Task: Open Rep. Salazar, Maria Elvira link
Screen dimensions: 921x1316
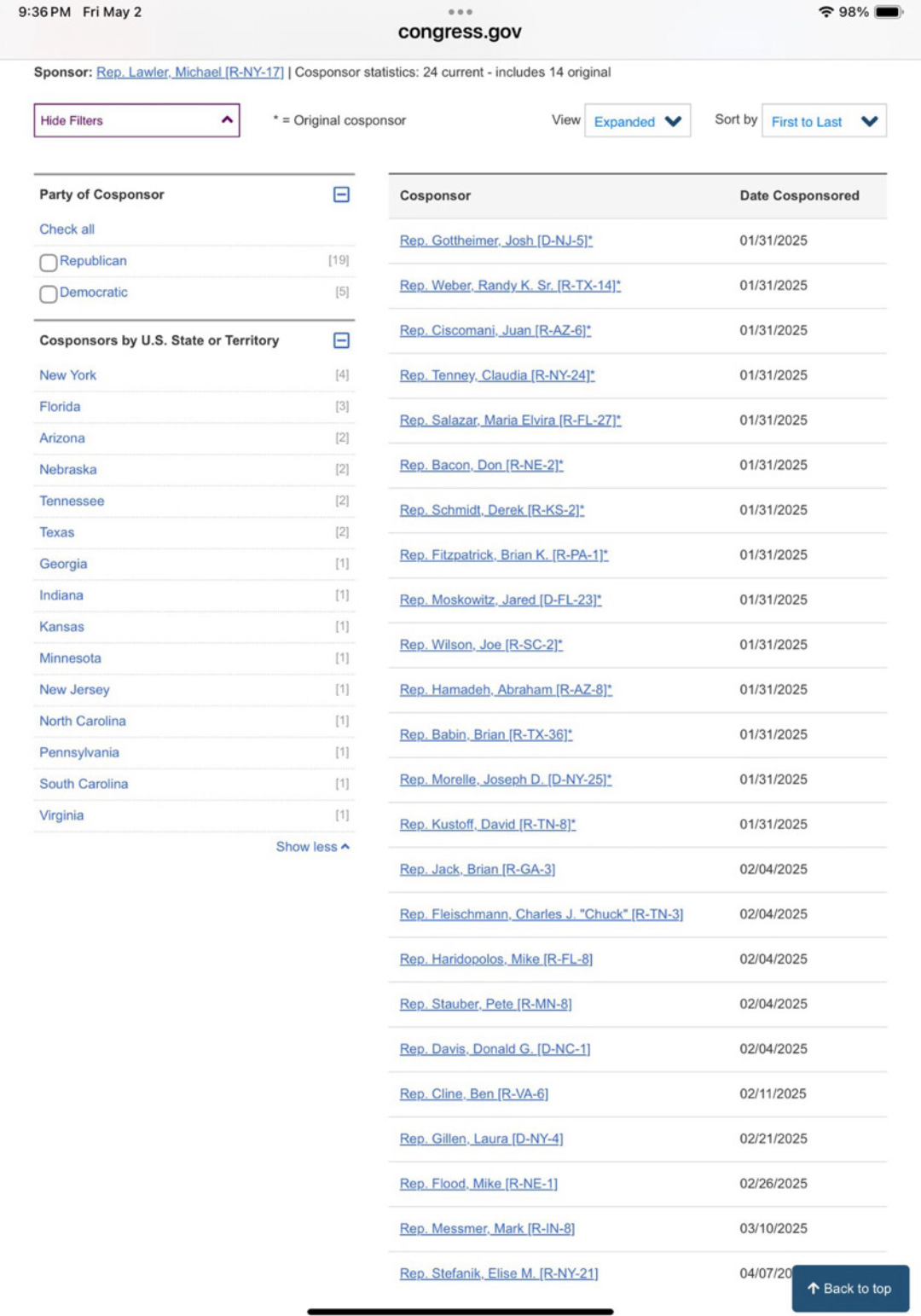Action: click(510, 420)
